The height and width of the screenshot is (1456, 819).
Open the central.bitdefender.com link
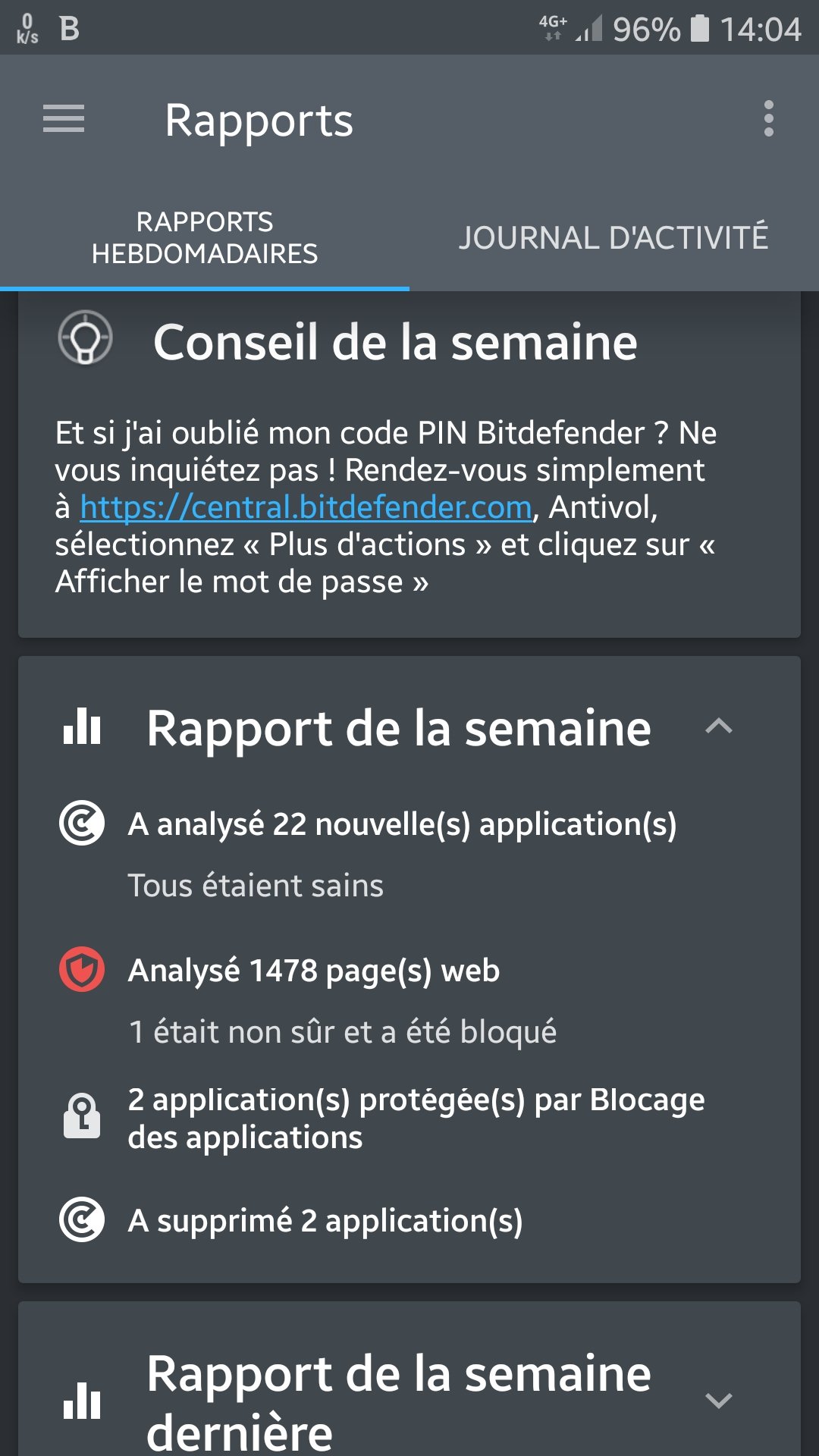tap(306, 507)
